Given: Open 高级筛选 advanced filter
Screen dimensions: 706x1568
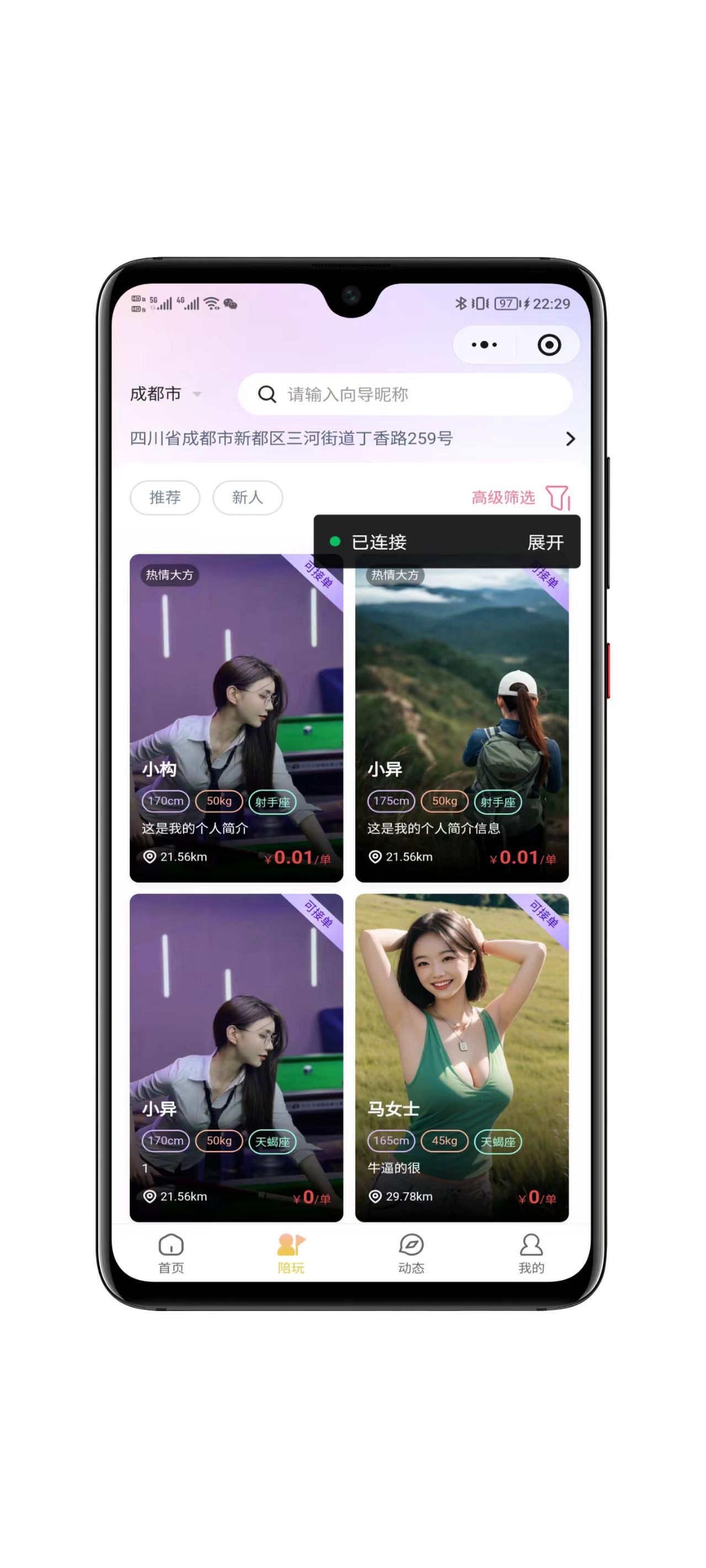Looking at the screenshot, I should point(520,497).
